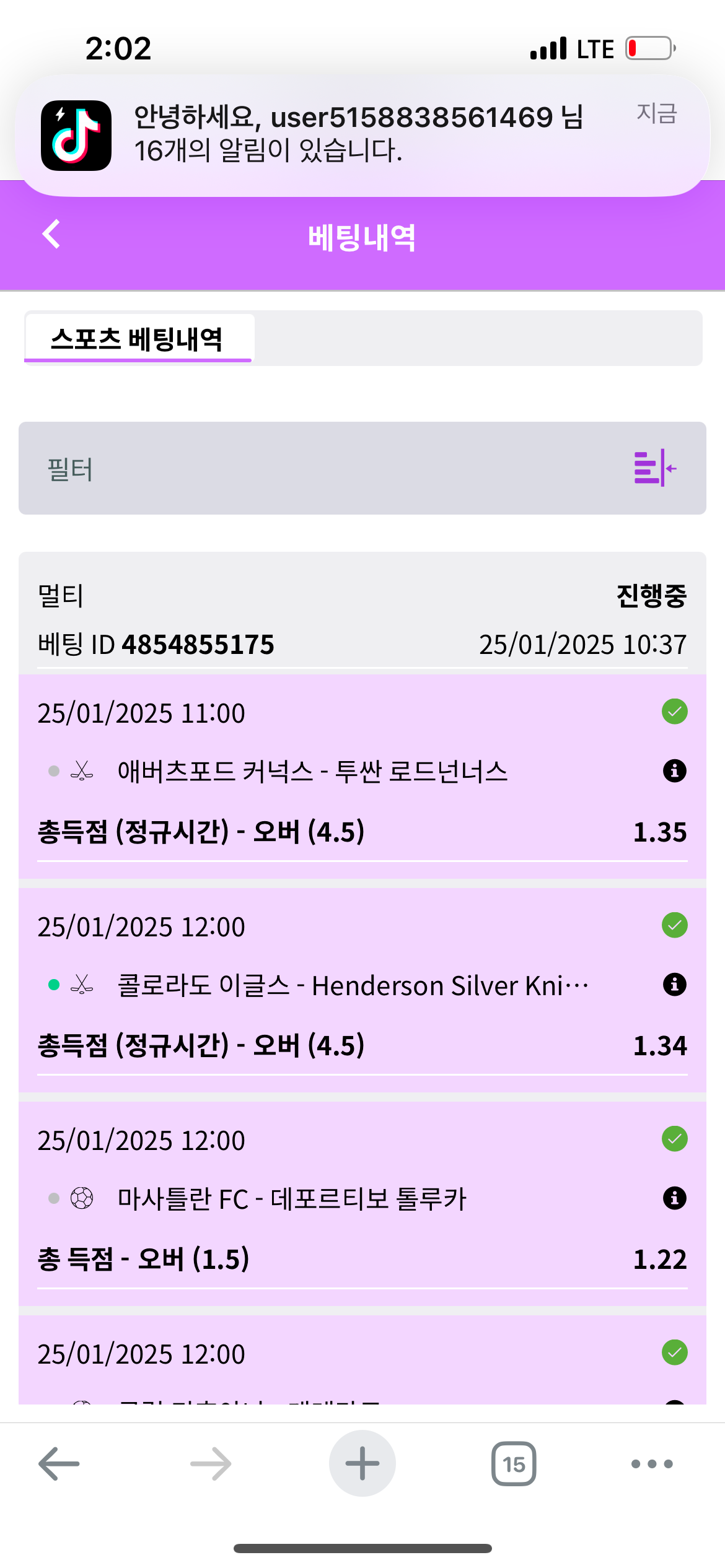Image resolution: width=725 pixels, height=1568 pixels.
Task: Open the tab switcher showing 15 tabs
Action: pos(514,1464)
